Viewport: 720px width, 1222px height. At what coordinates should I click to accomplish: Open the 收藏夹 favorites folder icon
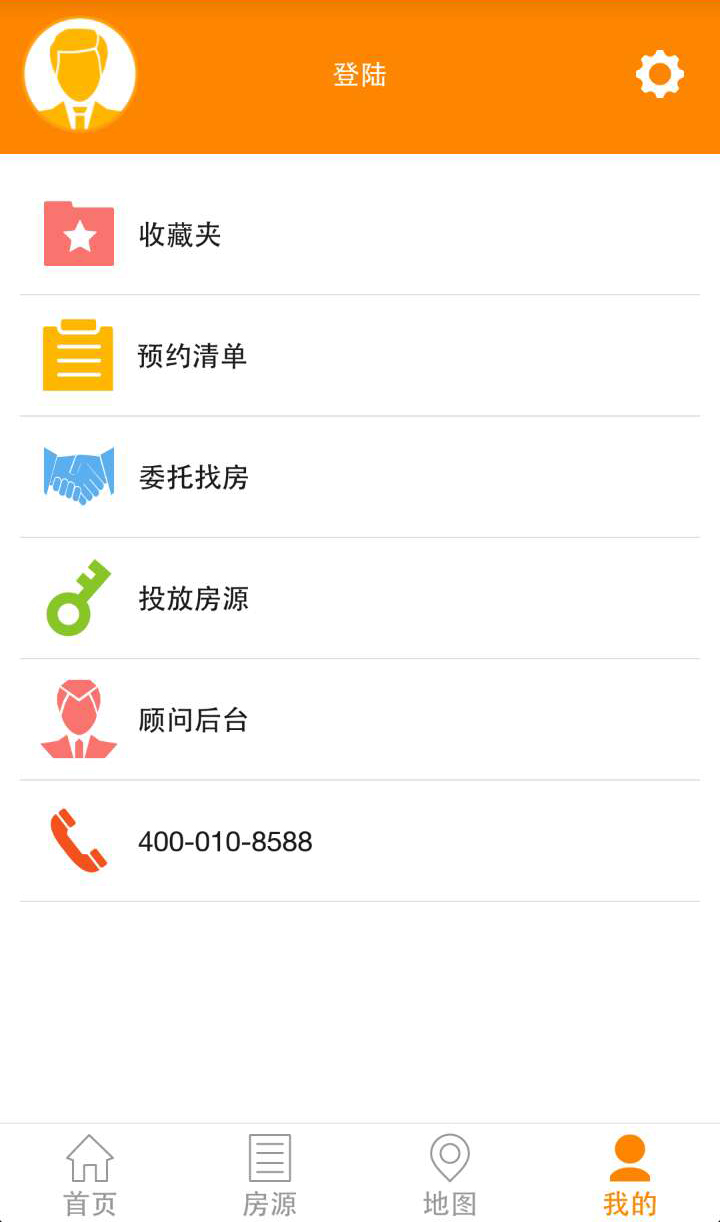[x=78, y=234]
